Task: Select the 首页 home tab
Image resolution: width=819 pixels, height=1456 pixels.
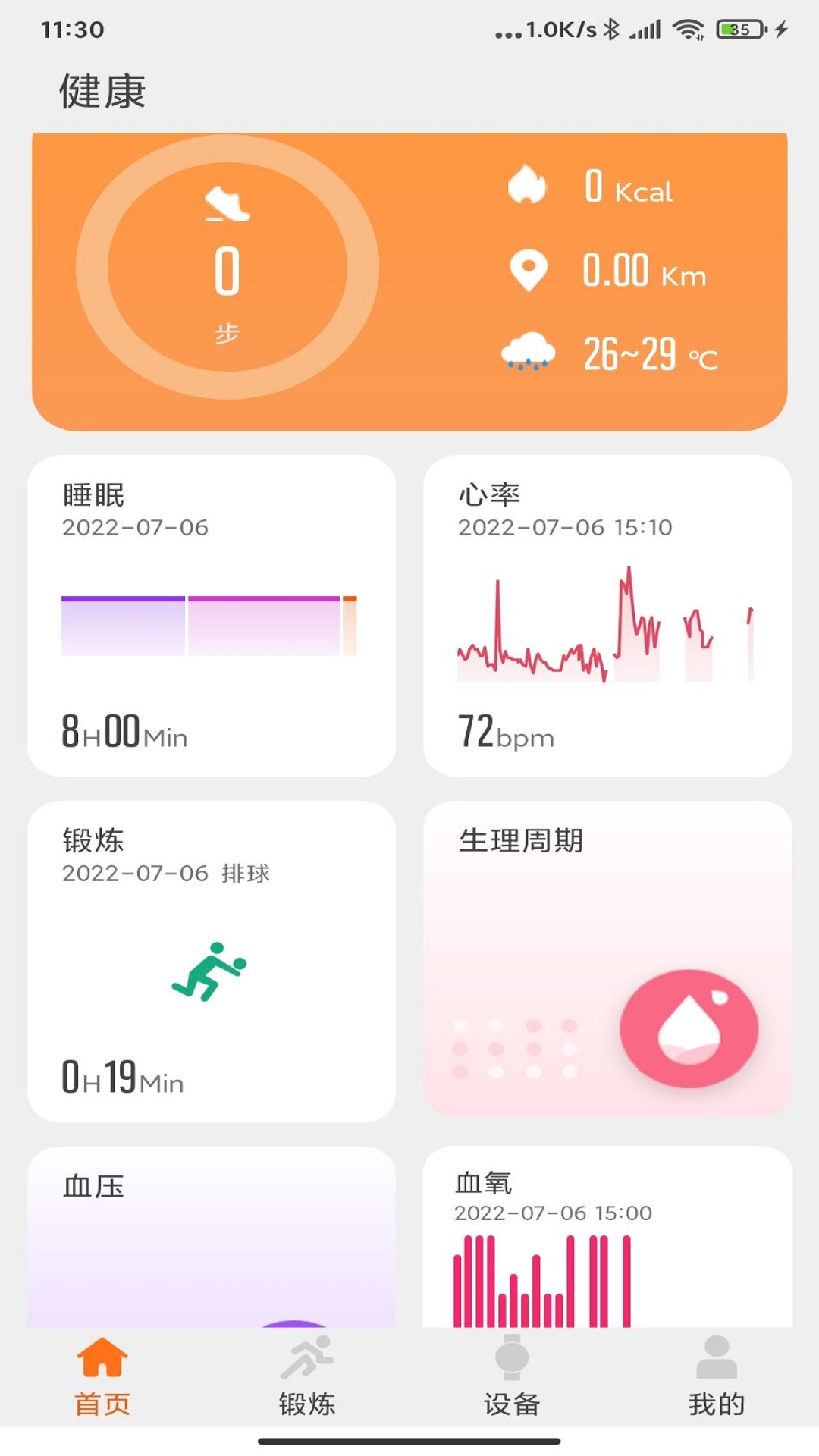Action: 102,1376
